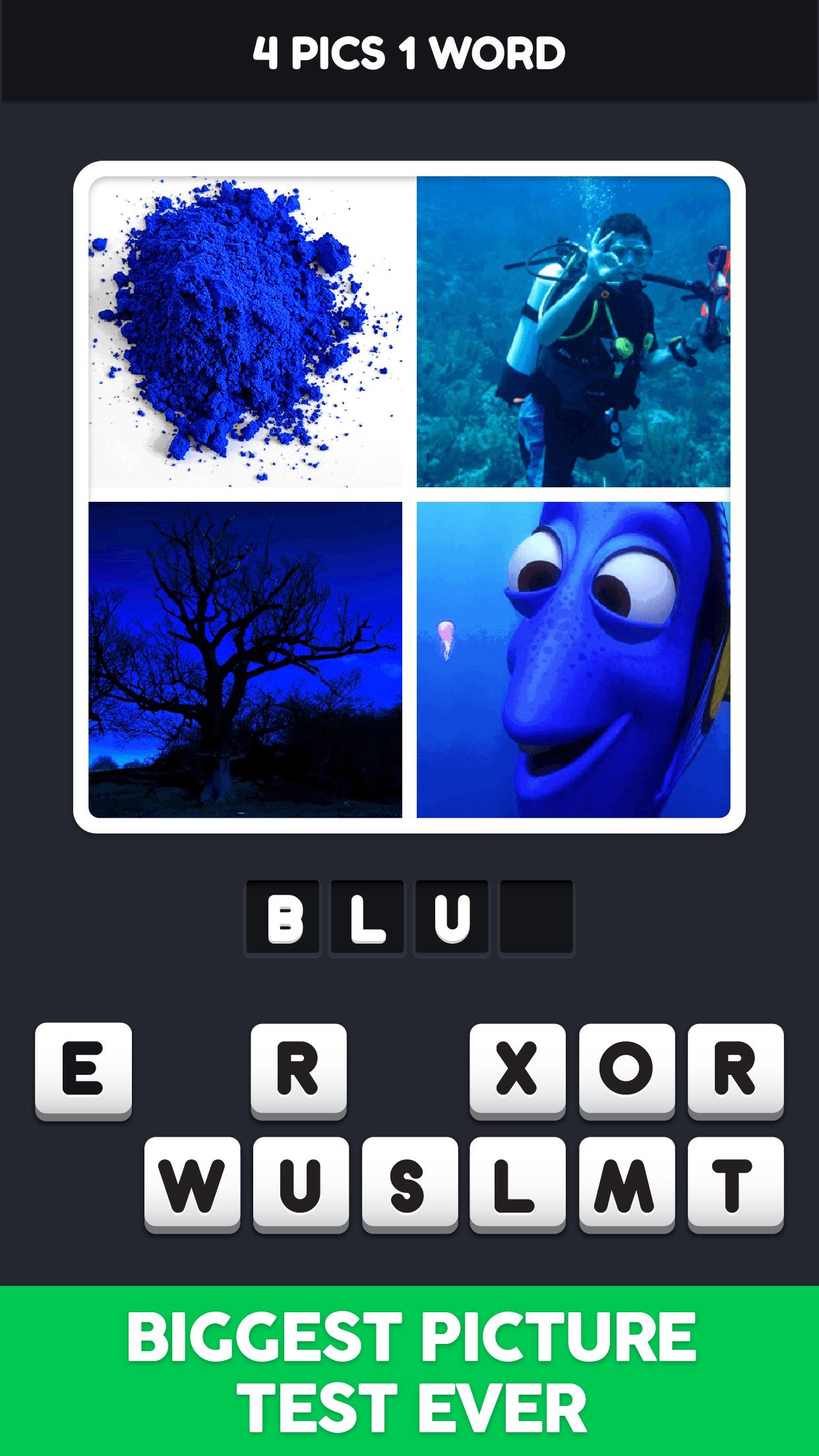Pick the letter M tile
819x1456 pixels.
point(626,1184)
